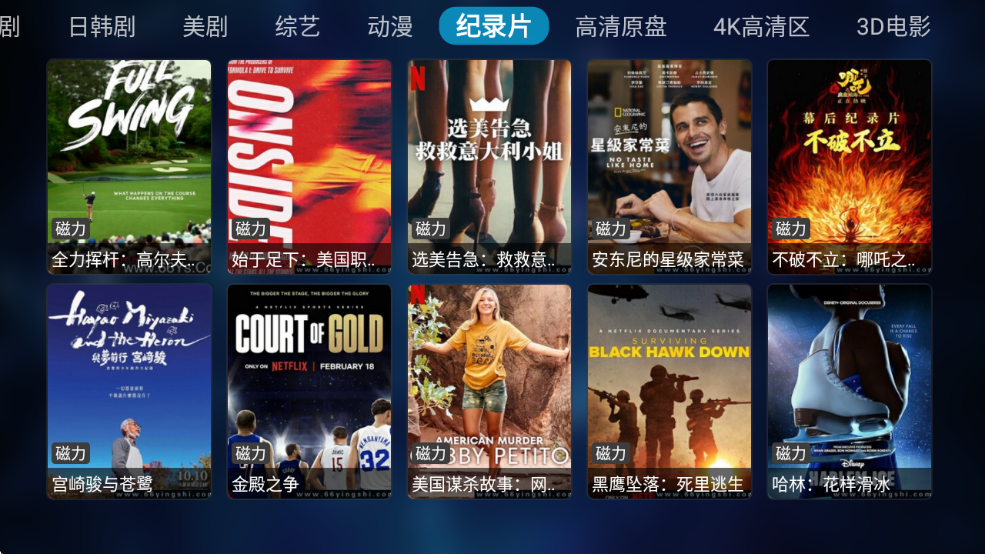This screenshot has height=554, width=985.
Task: Select the 动漫 tab
Action: pyautogui.click(x=390, y=26)
